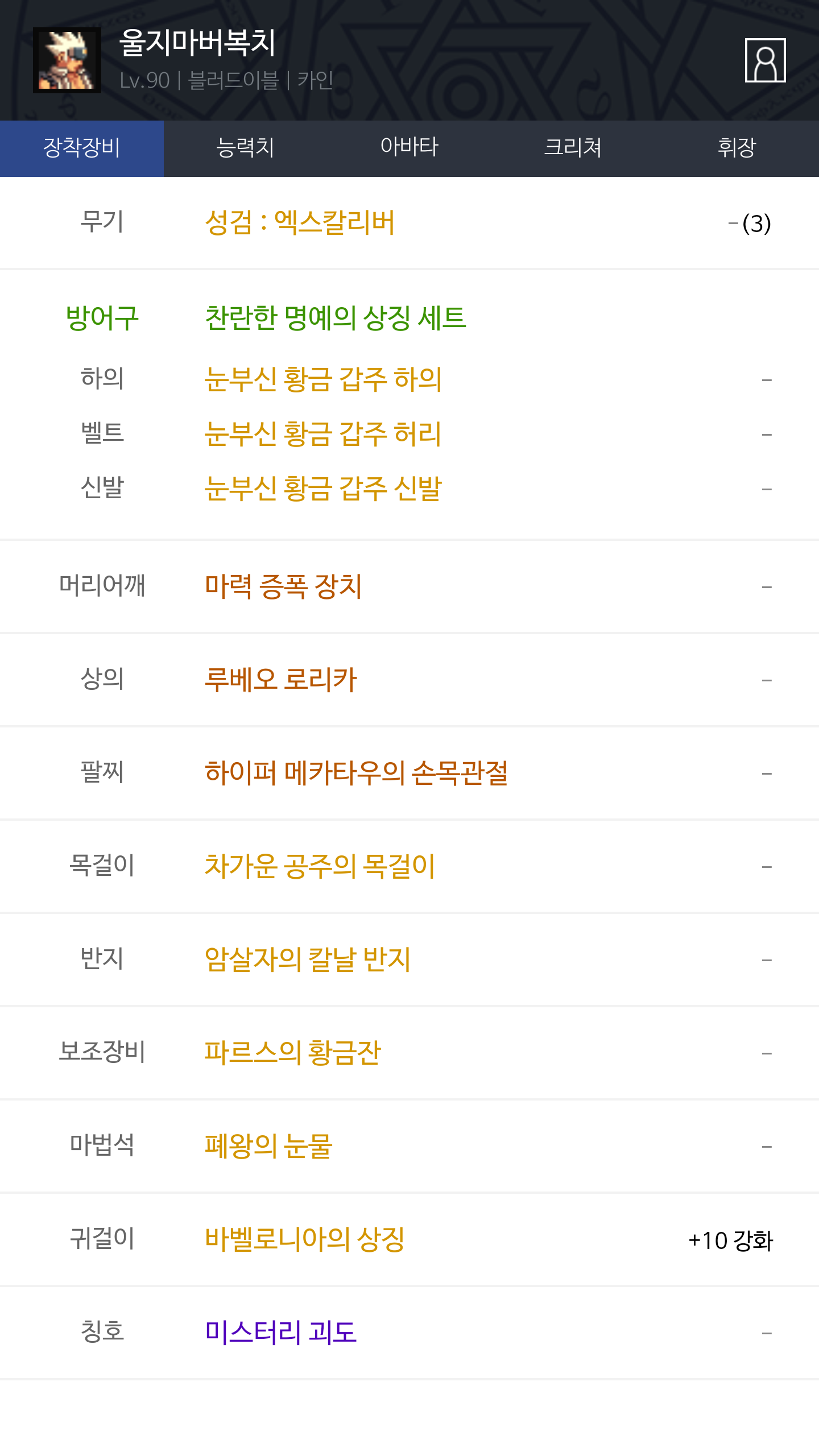Switch to the 능력치 tab
The width and height of the screenshot is (819, 1456).
pyautogui.click(x=246, y=148)
